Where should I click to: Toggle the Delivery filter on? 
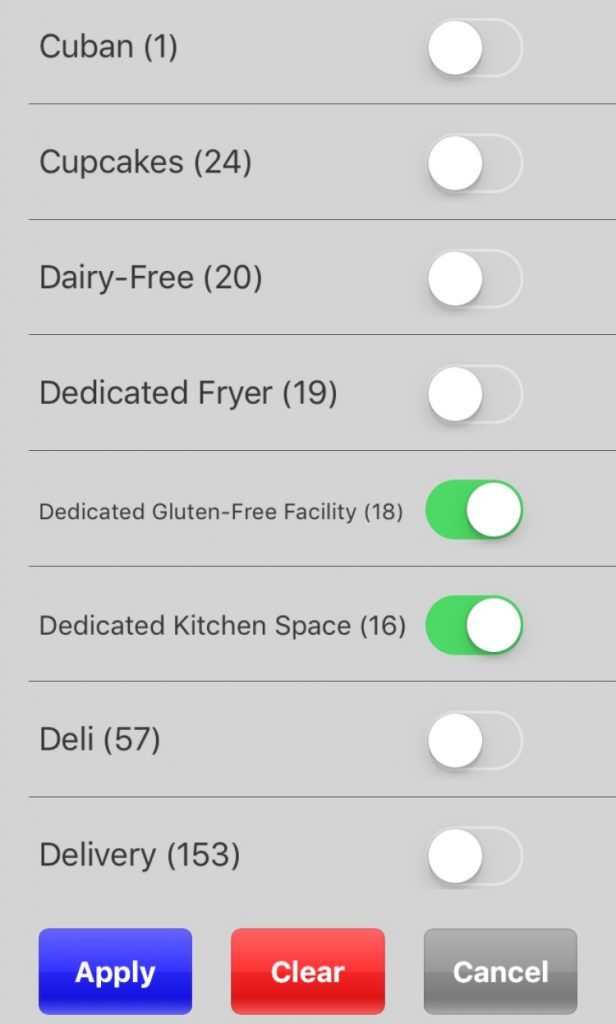click(475, 856)
